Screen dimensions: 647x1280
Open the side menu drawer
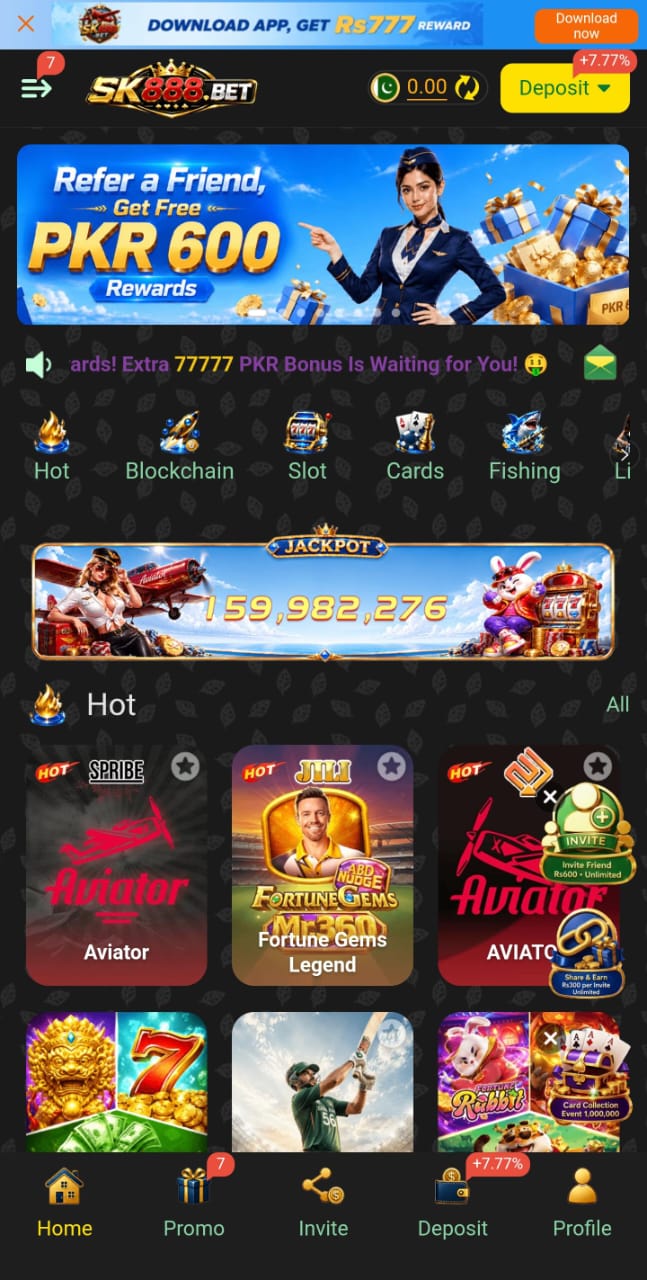[x=36, y=87]
